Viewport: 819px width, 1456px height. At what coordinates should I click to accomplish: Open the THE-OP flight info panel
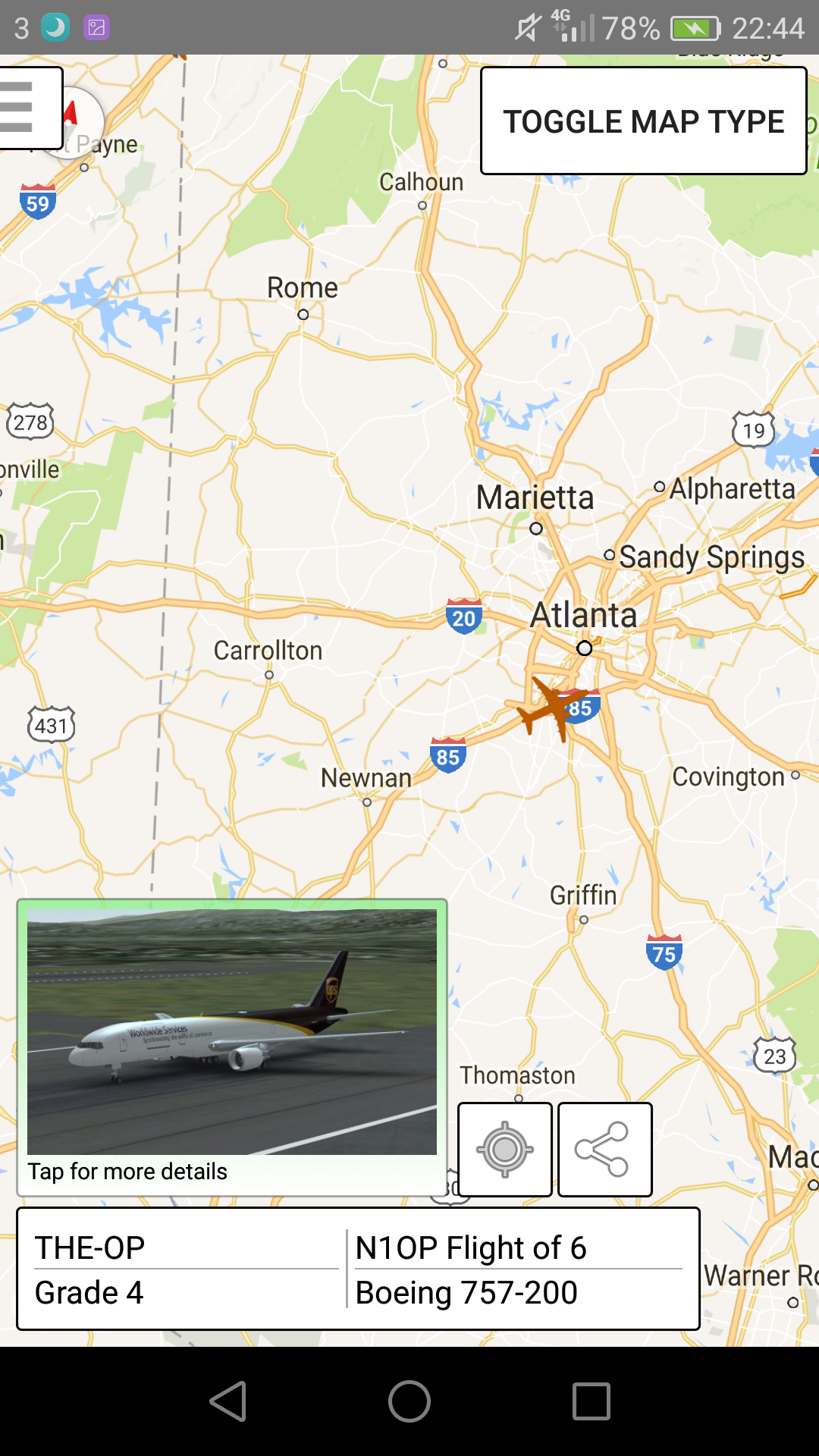358,1269
